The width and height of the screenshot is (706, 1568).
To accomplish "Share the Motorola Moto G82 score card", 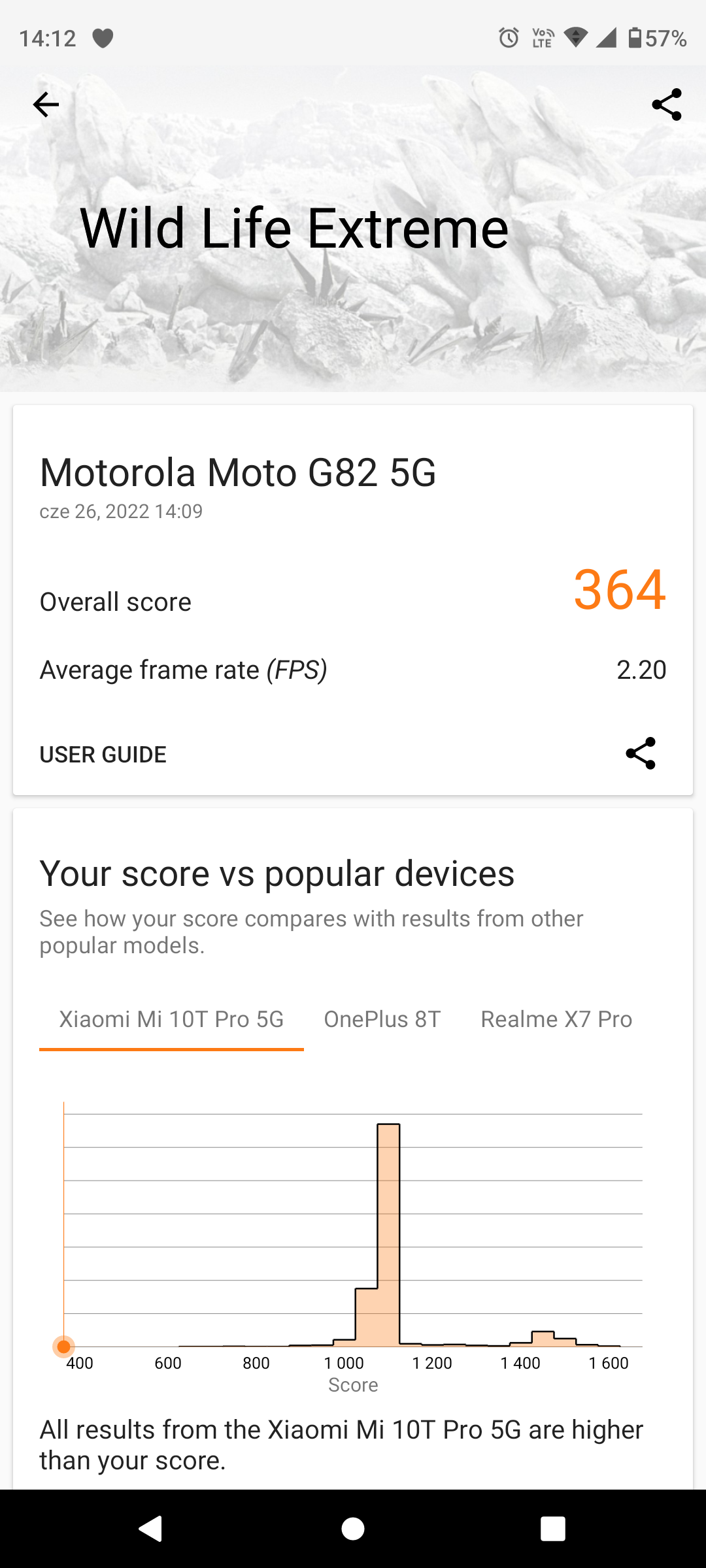I will tap(641, 753).
